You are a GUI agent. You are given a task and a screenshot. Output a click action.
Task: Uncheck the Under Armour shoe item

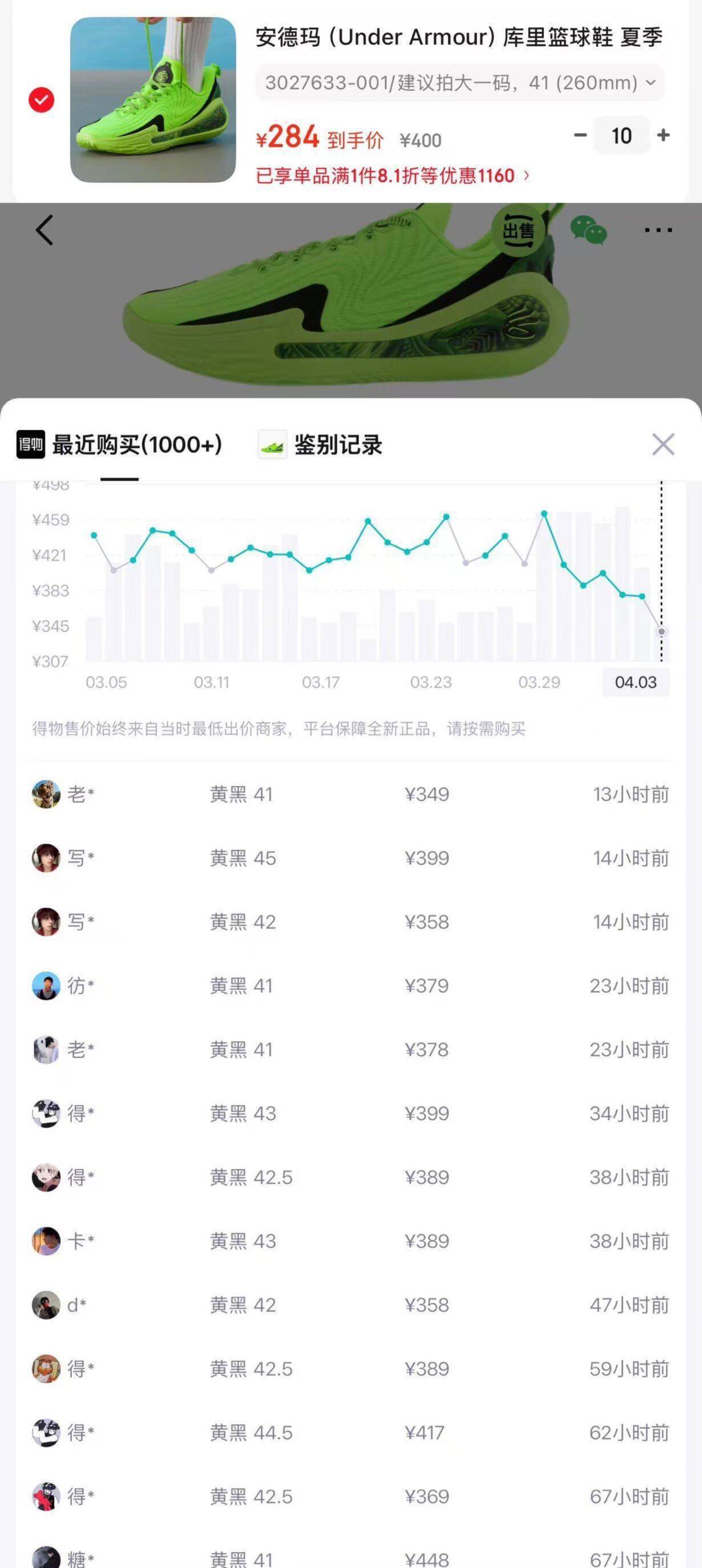click(x=42, y=100)
